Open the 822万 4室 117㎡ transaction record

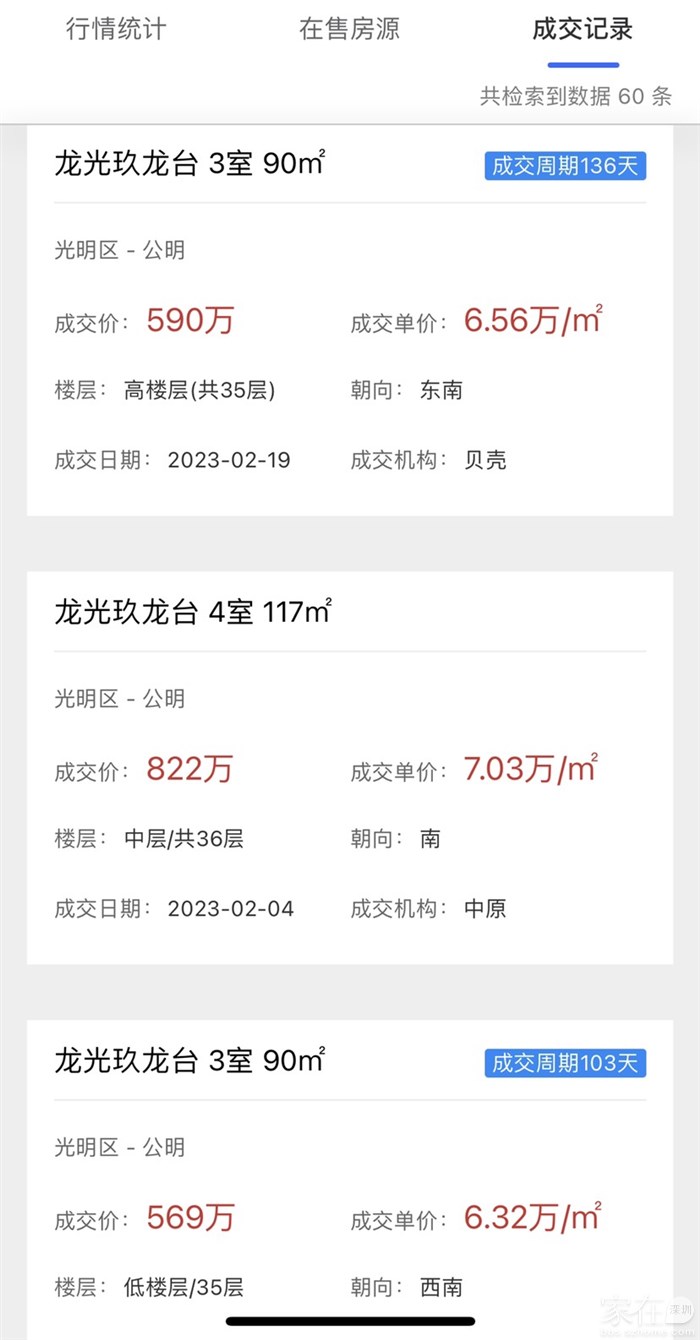(349, 768)
